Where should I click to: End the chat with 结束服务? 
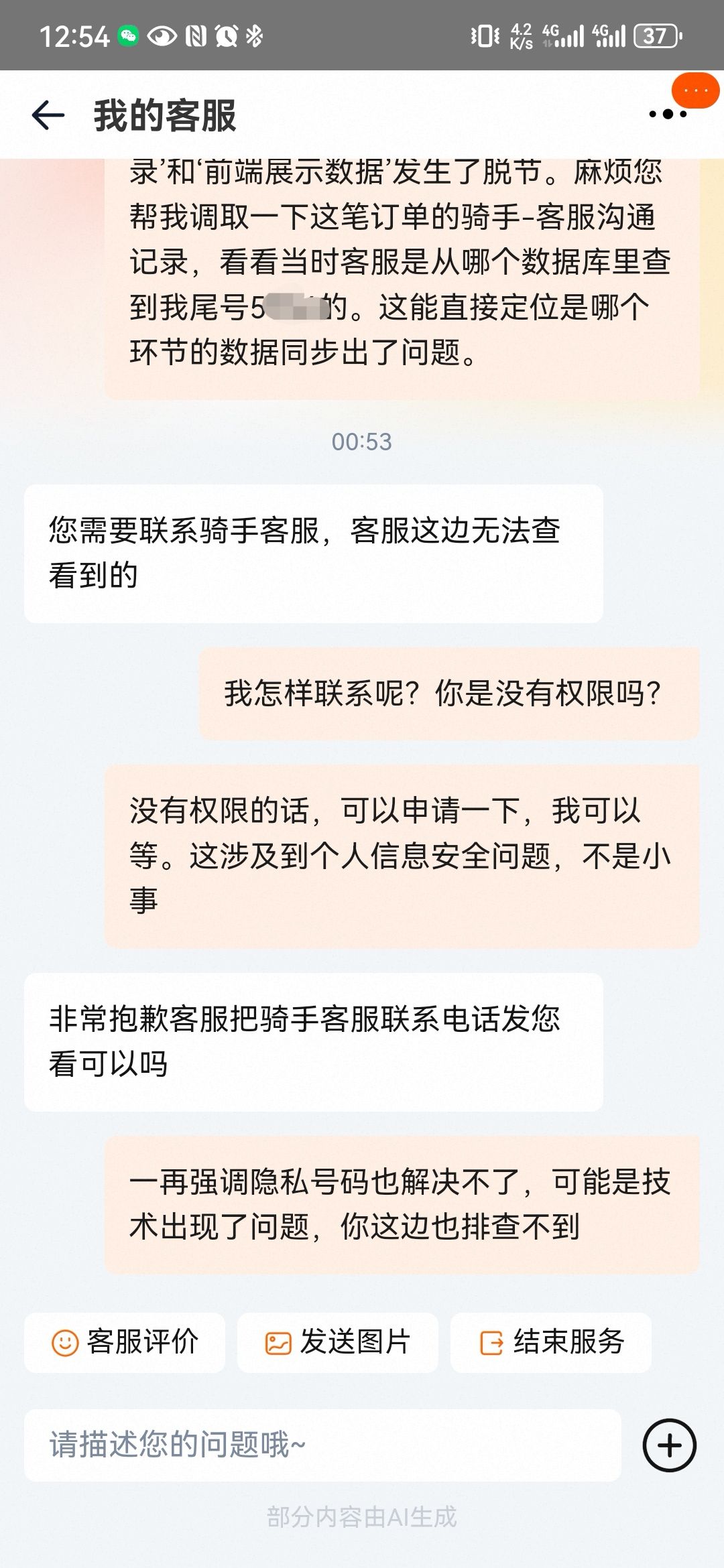(551, 1343)
